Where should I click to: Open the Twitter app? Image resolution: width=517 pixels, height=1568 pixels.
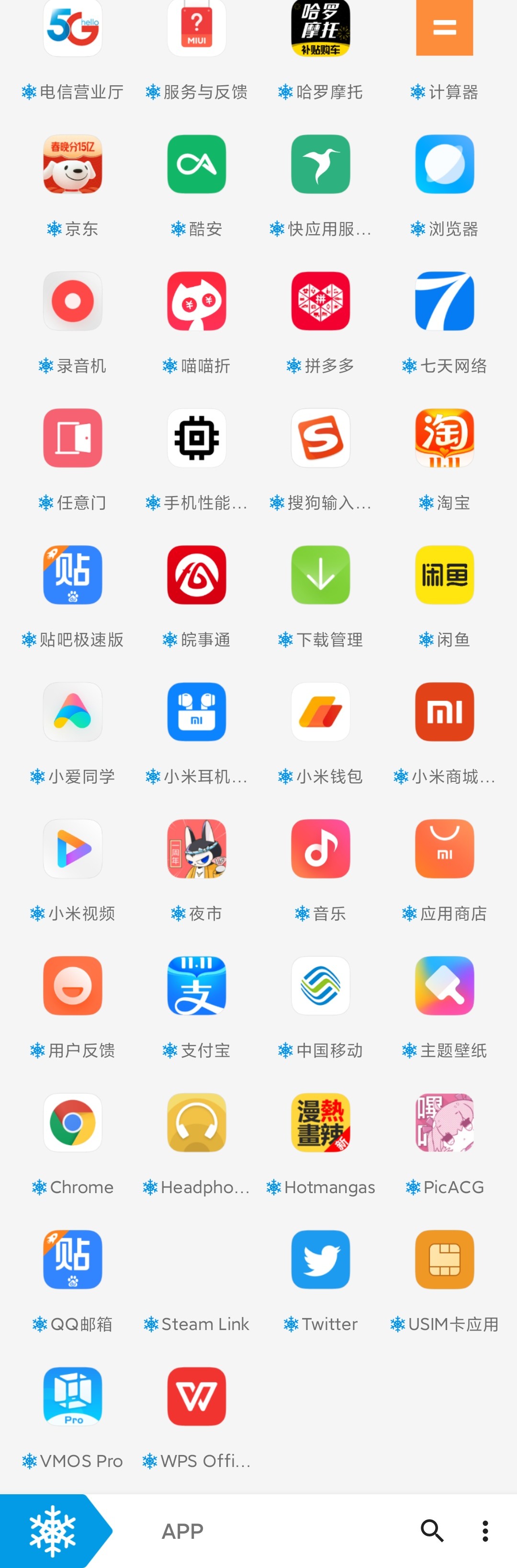tap(320, 1260)
